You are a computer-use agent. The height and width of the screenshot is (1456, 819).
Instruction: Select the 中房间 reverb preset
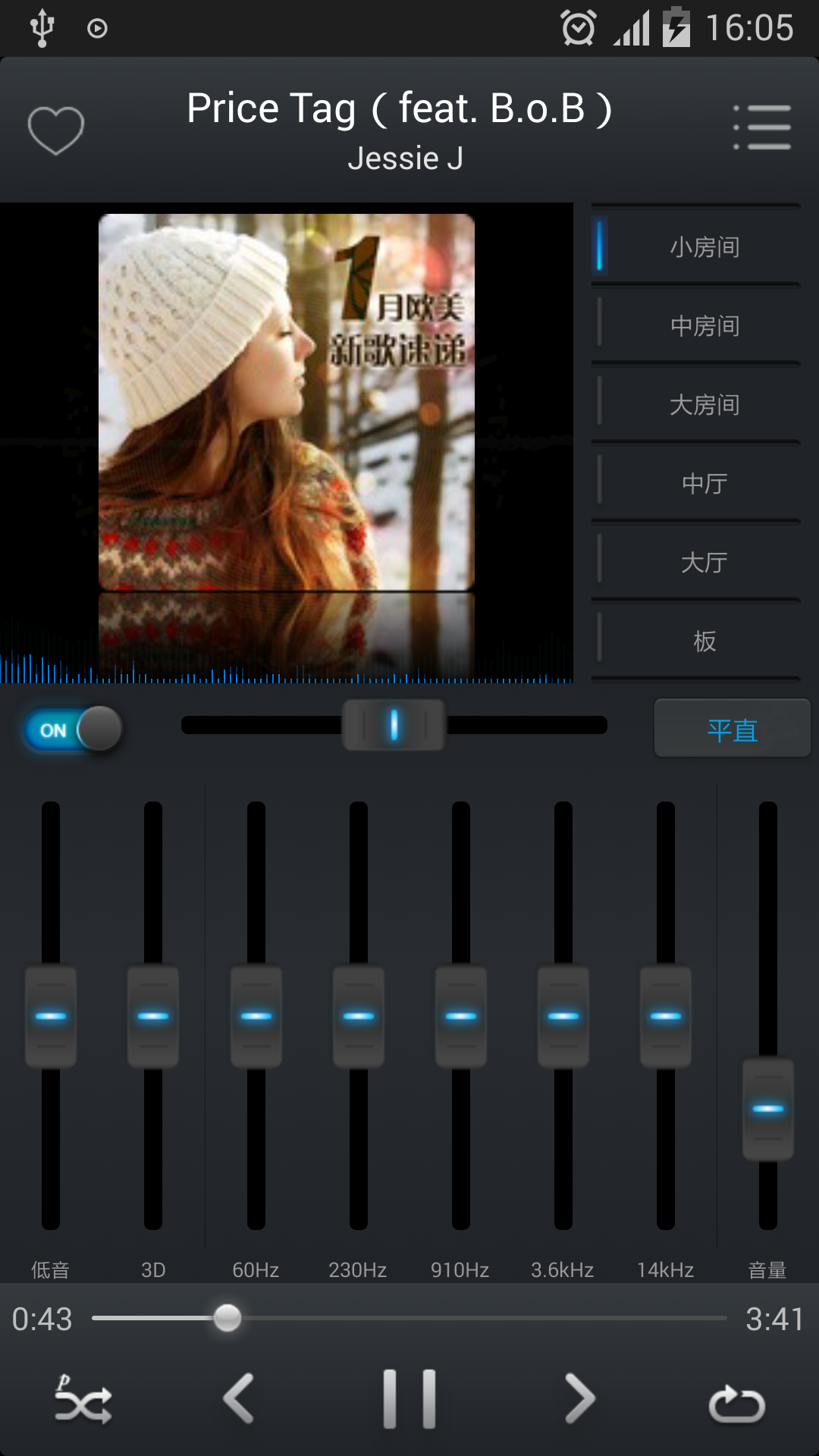tap(704, 326)
